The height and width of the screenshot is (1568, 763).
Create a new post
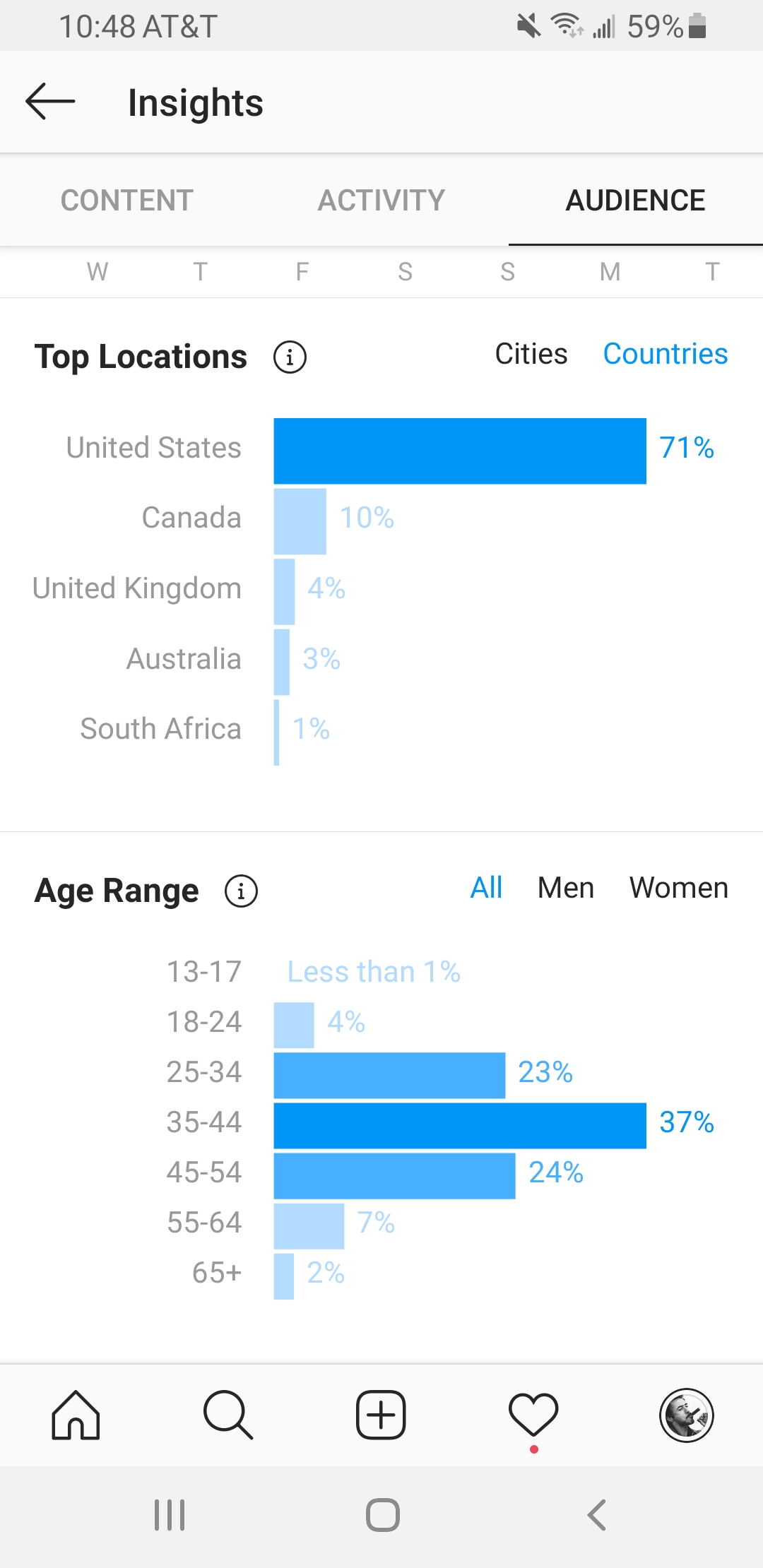(381, 1415)
